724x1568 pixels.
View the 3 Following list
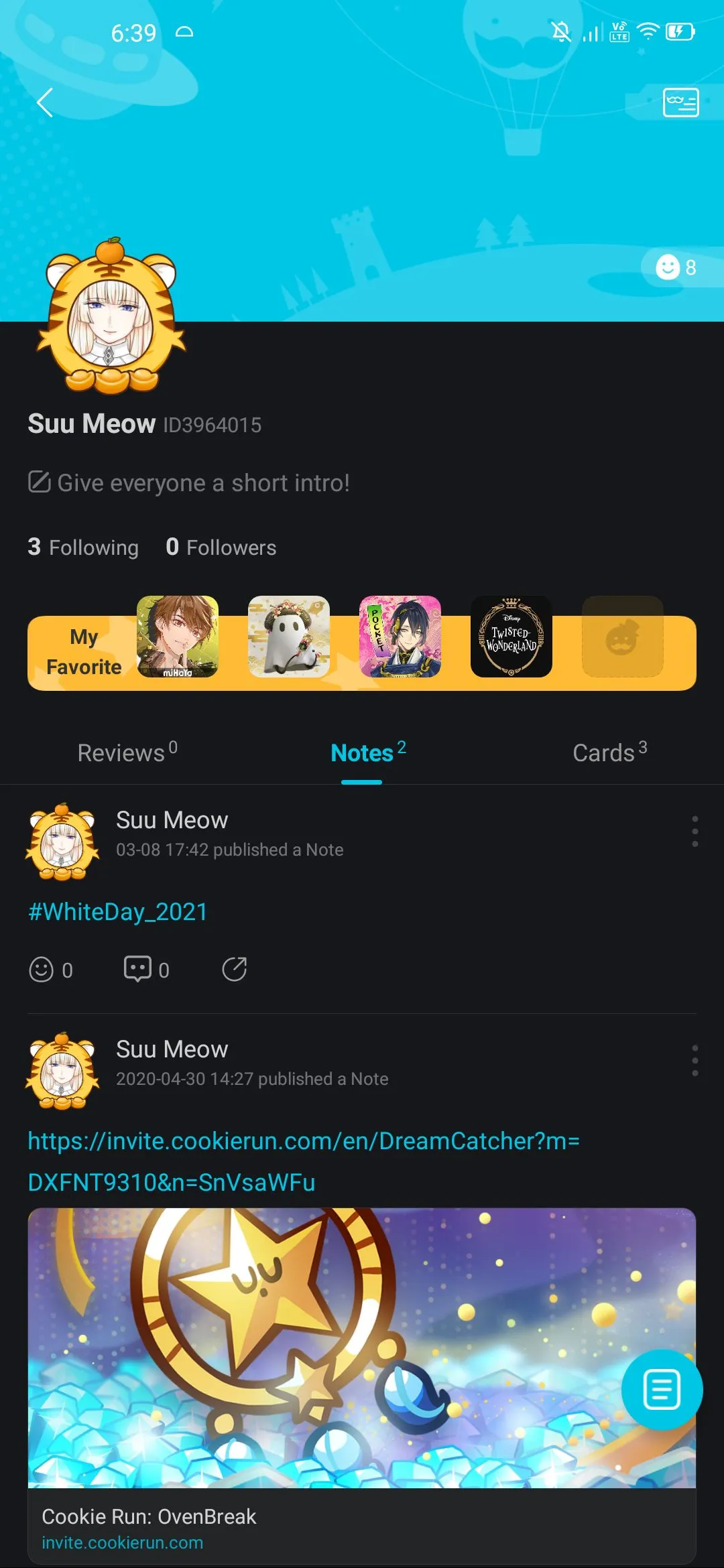pos(83,547)
